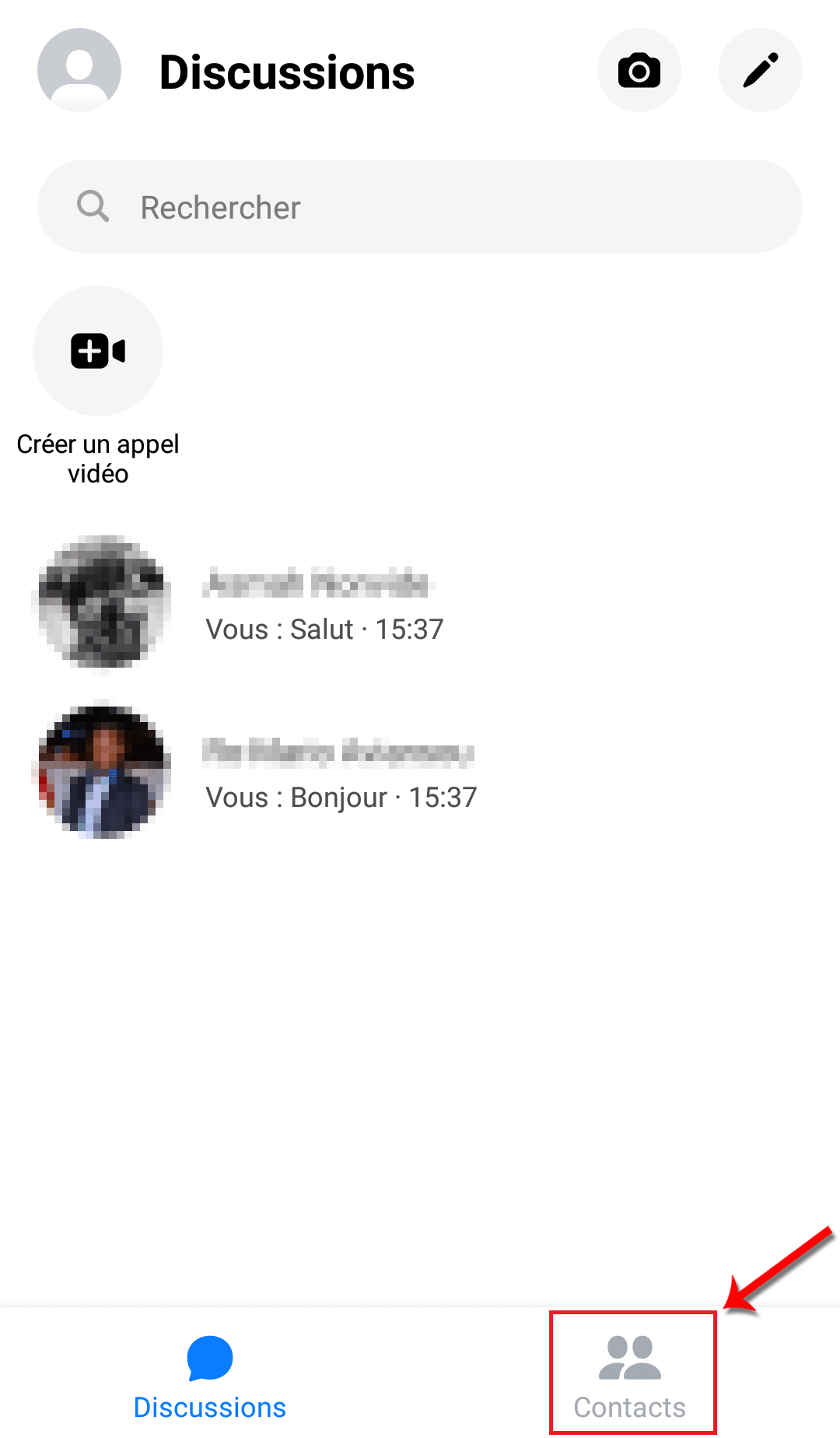This screenshot has height=1438, width=840.
Task: Open the chat with message Bonjour
Action: [x=420, y=771]
